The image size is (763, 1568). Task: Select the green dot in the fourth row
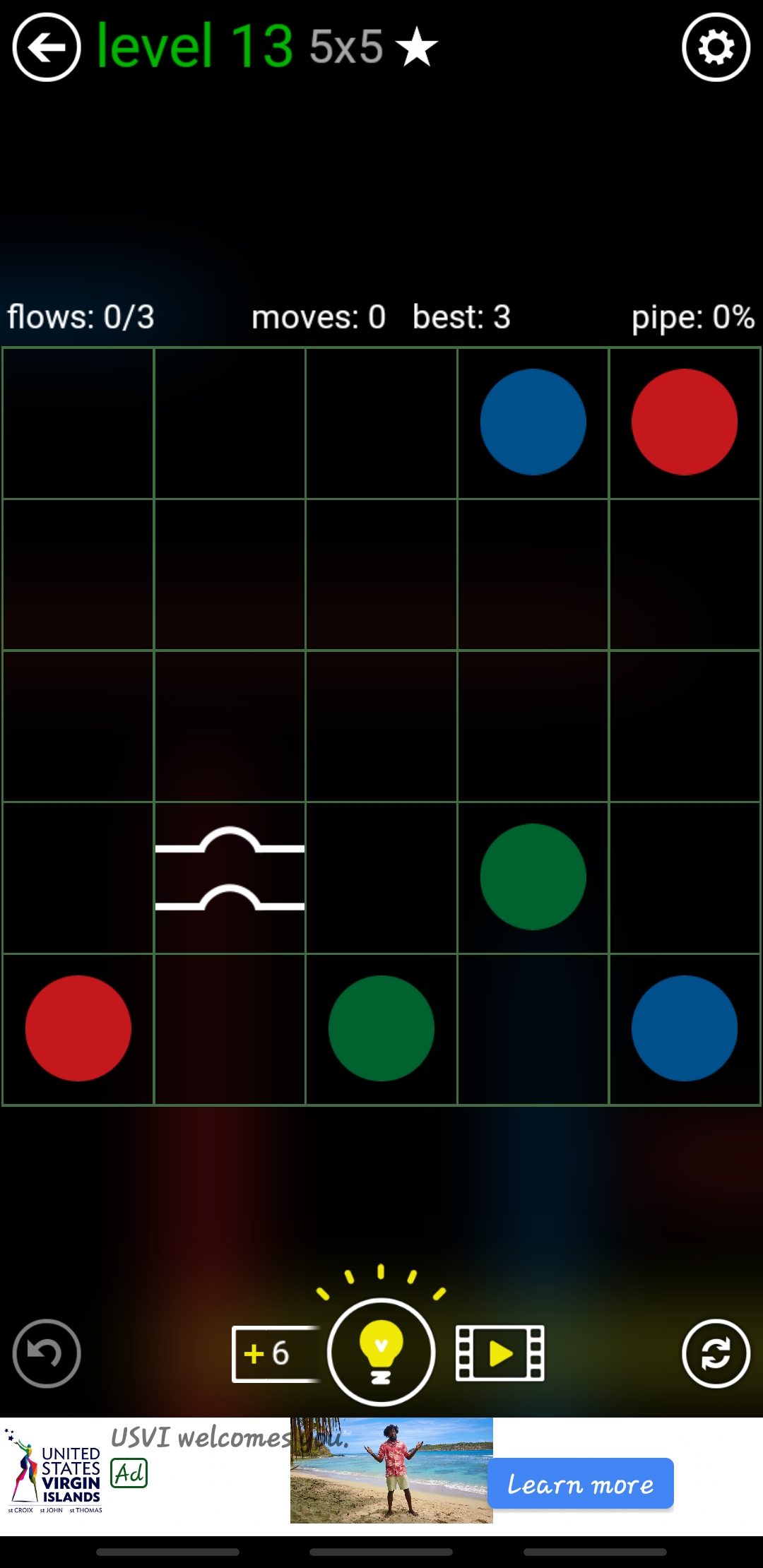point(533,877)
